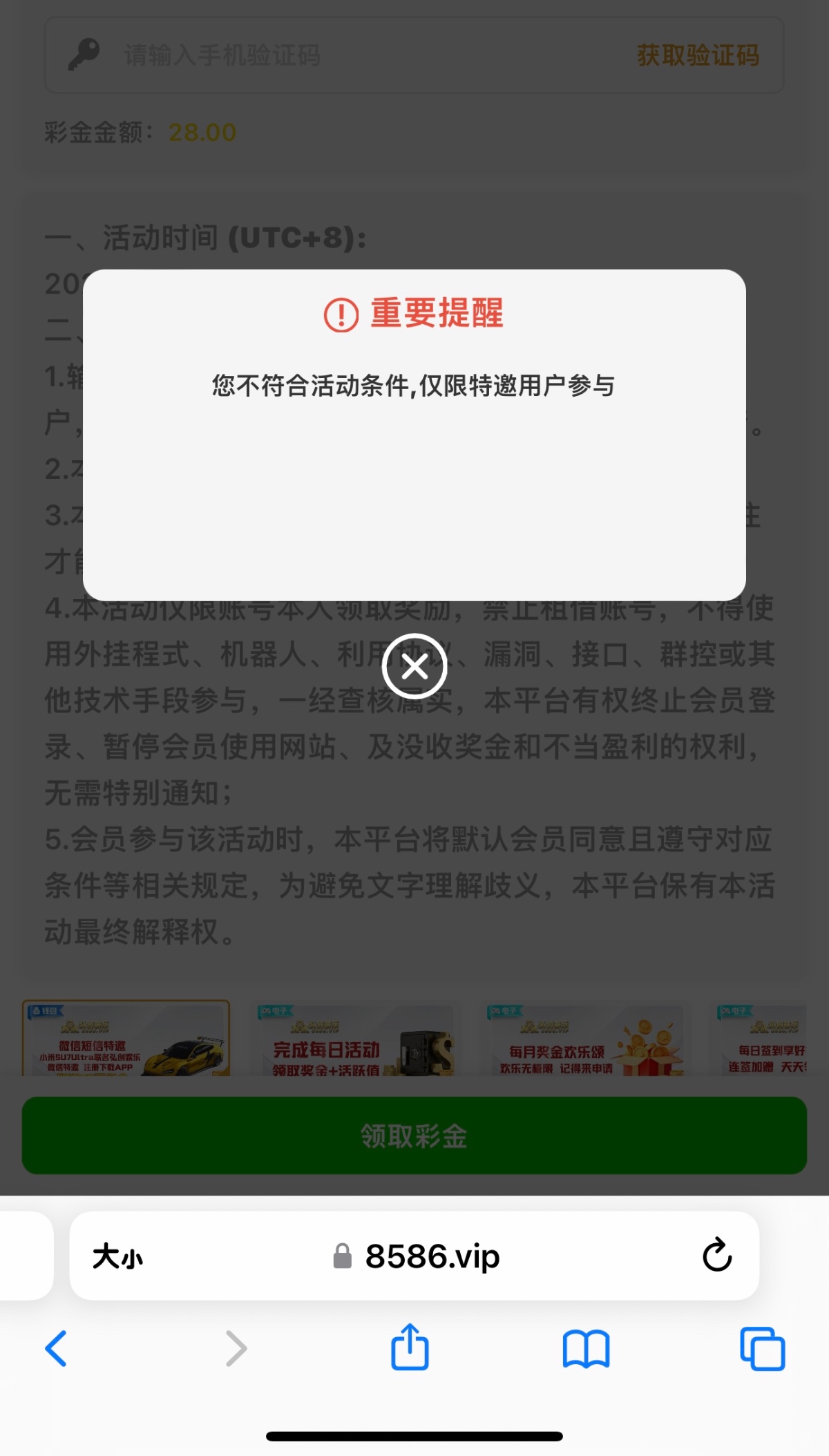Dismiss the 重要提醒 dialog with the X

click(x=414, y=667)
